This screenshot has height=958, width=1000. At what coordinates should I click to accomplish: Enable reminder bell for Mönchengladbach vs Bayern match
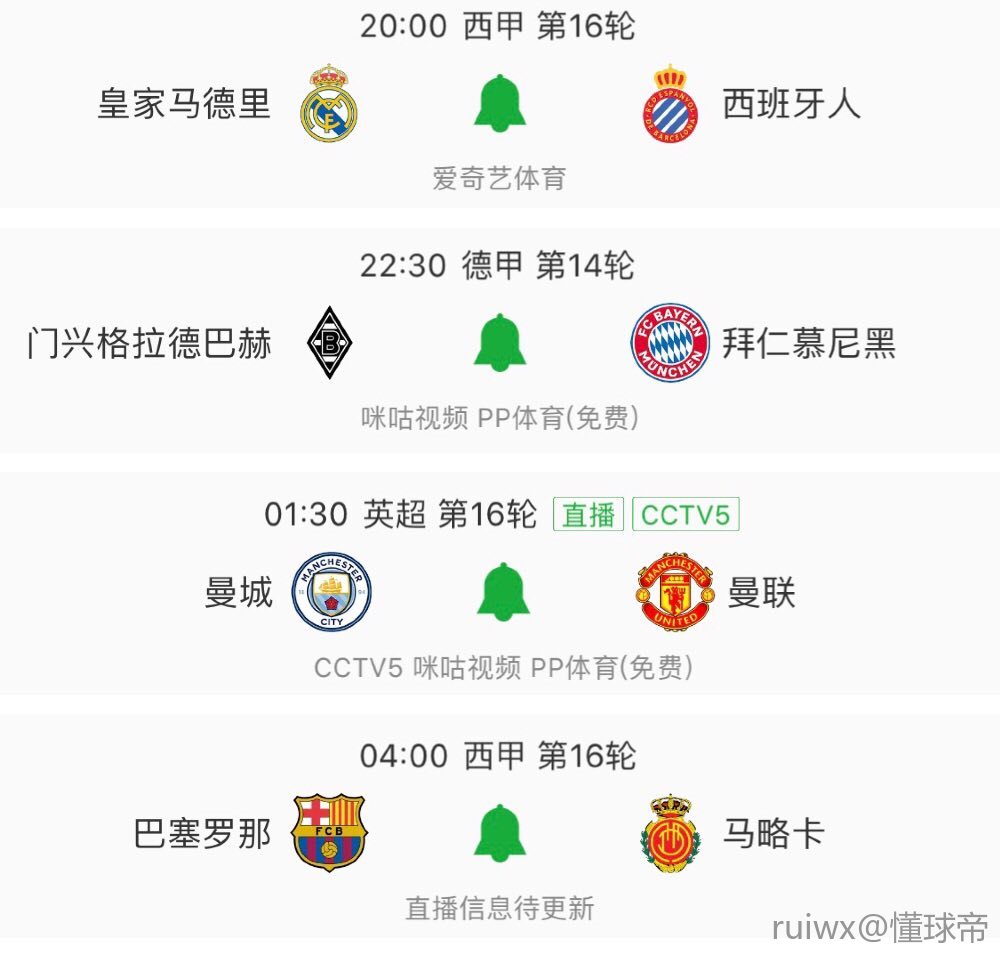[x=500, y=342]
